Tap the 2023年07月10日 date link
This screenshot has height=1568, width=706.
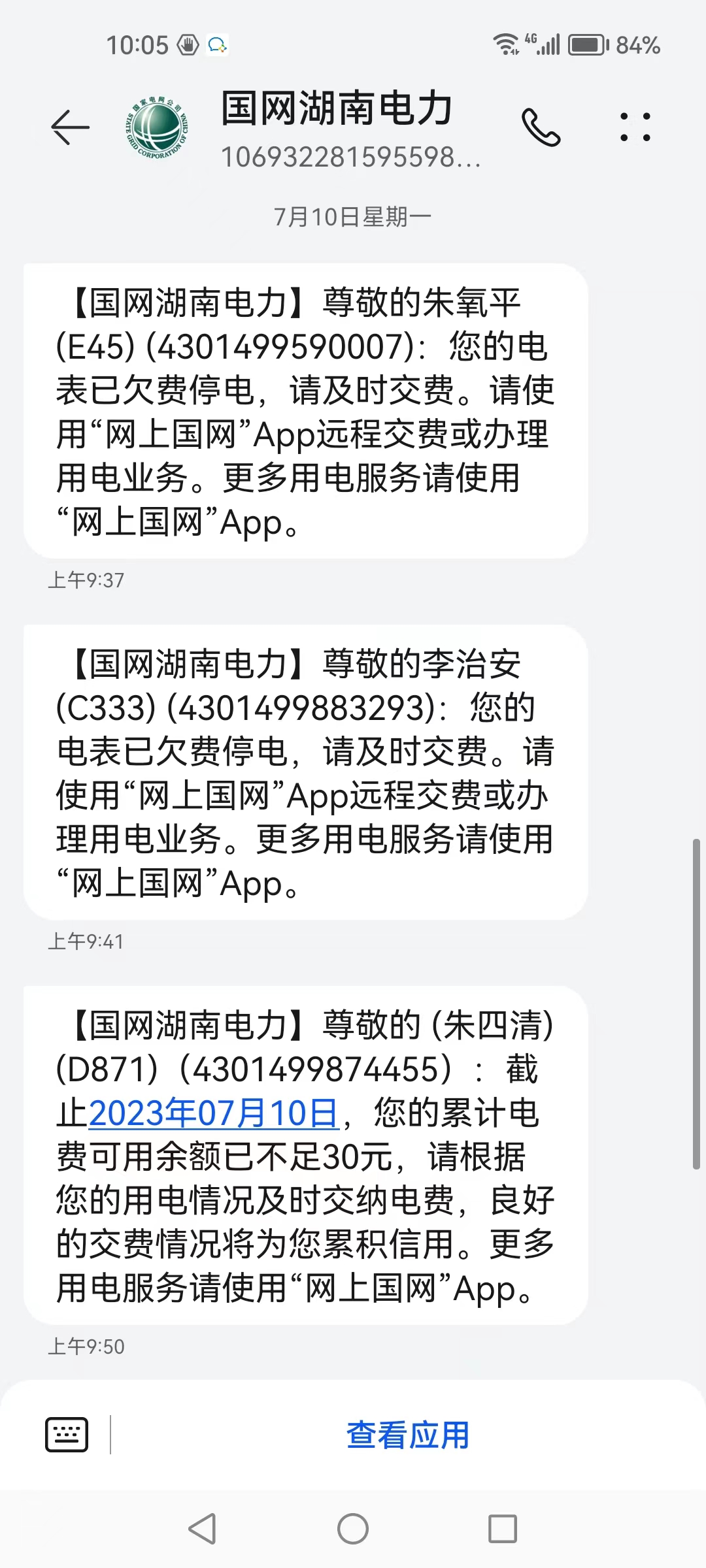[213, 1113]
